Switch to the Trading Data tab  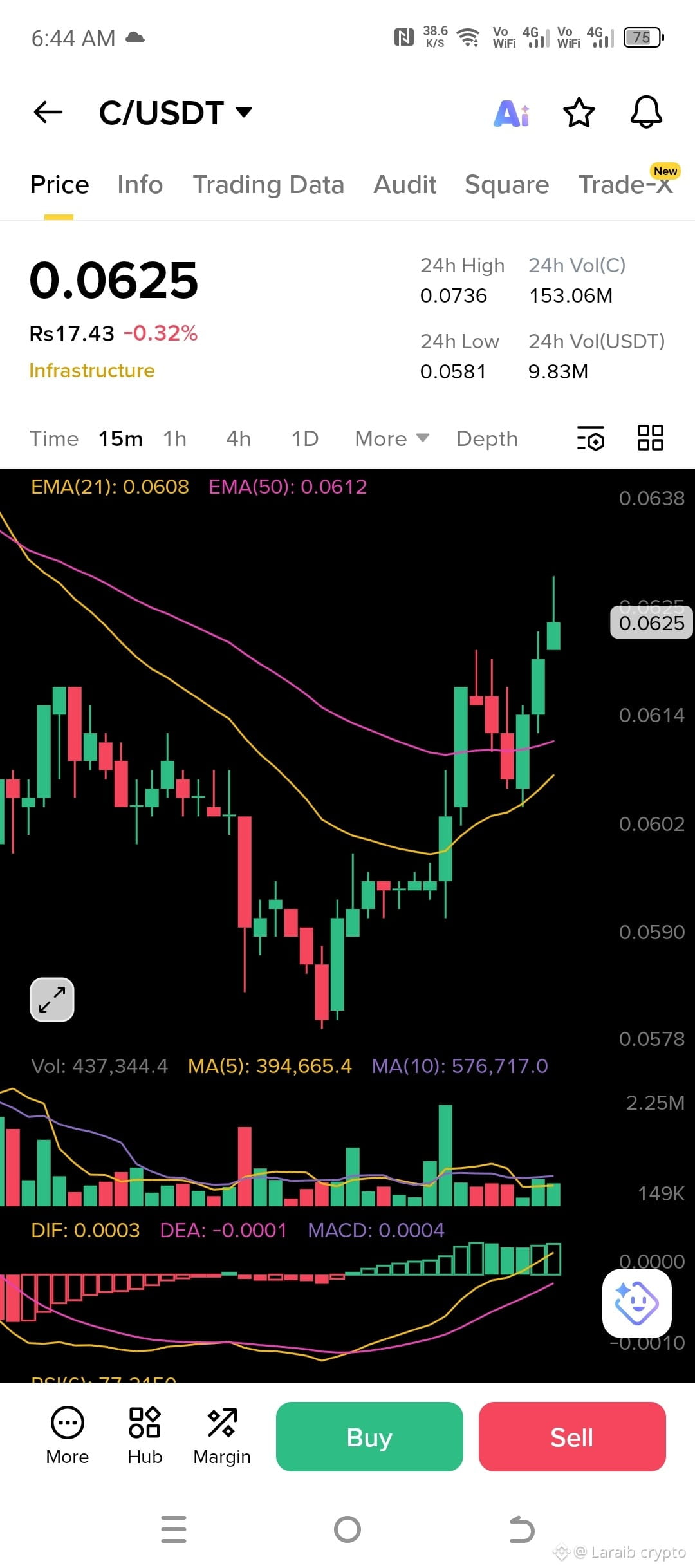268,185
